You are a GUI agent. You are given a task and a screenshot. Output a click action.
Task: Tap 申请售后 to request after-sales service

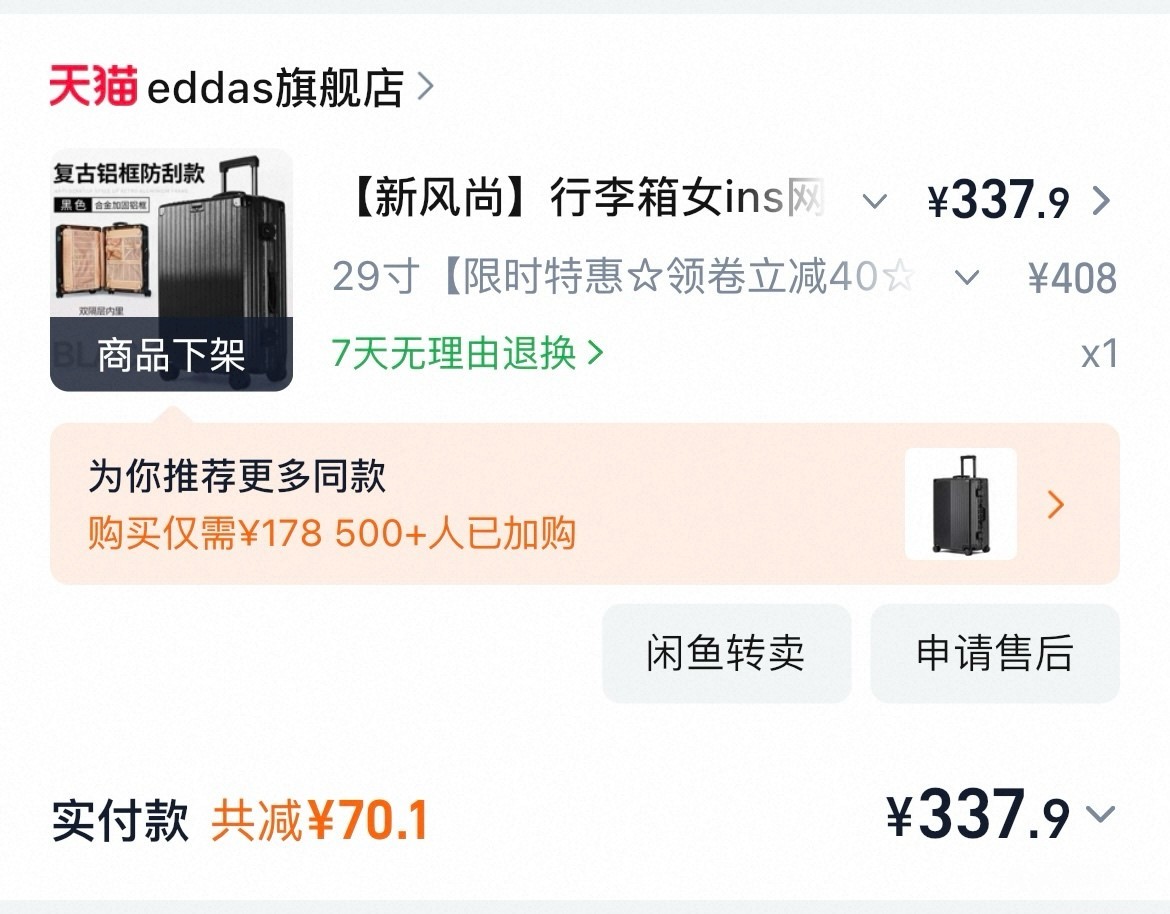pos(995,654)
